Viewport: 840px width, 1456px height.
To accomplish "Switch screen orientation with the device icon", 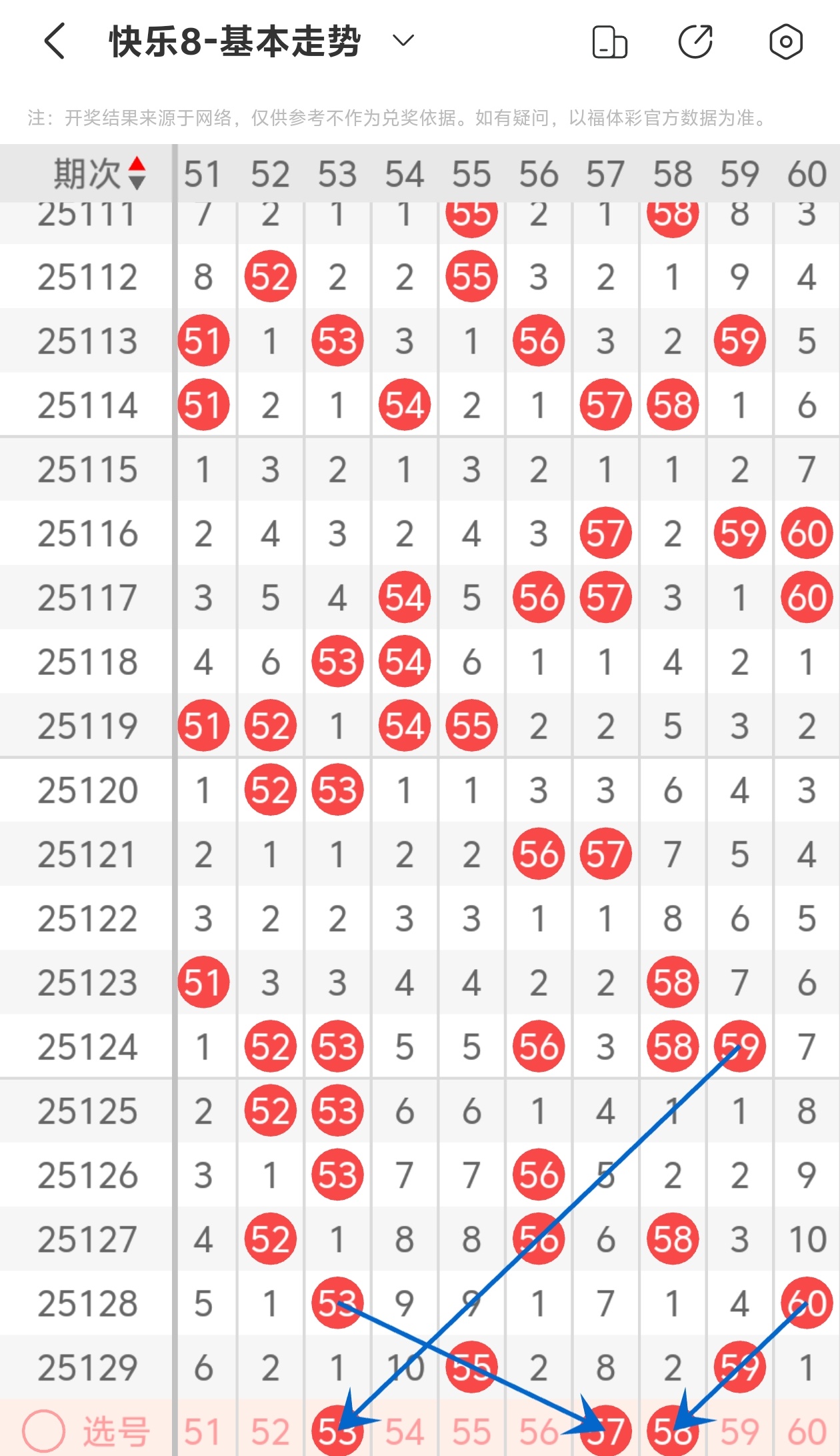I will [x=609, y=42].
